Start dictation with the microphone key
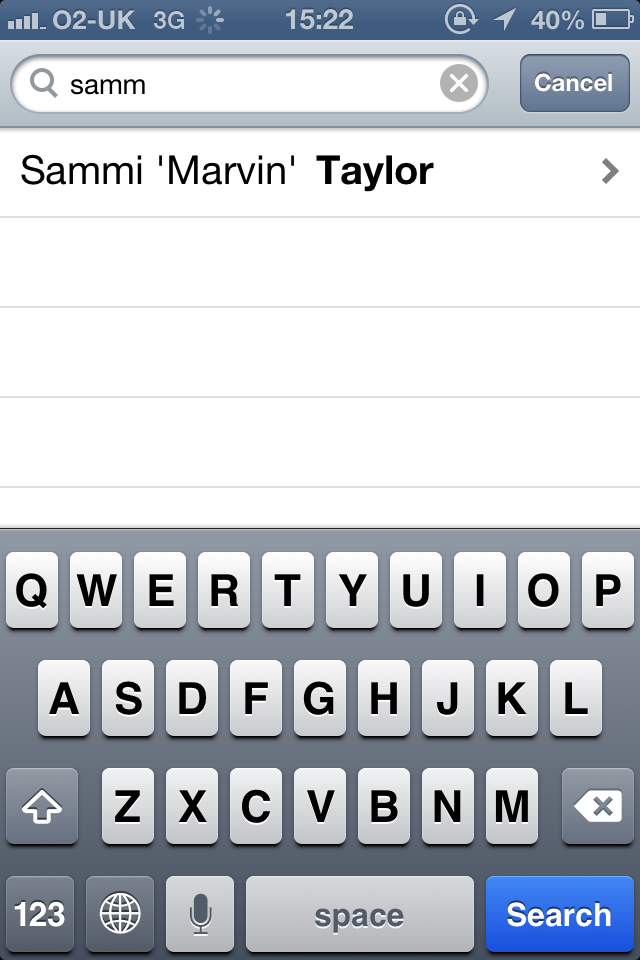Screen dimensions: 640x960 200,914
